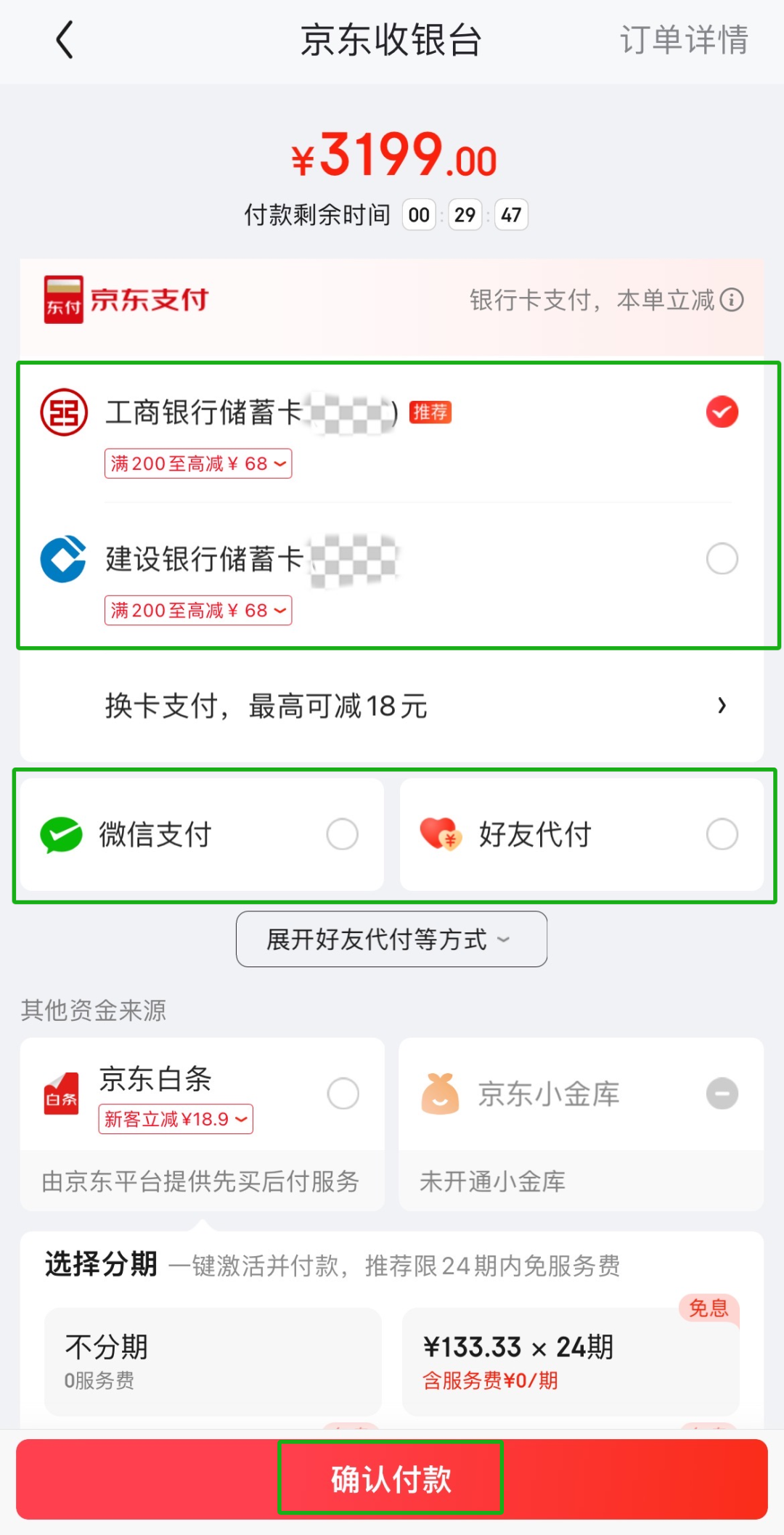
Task: Click the 确认付款 button
Action: coord(391,1479)
